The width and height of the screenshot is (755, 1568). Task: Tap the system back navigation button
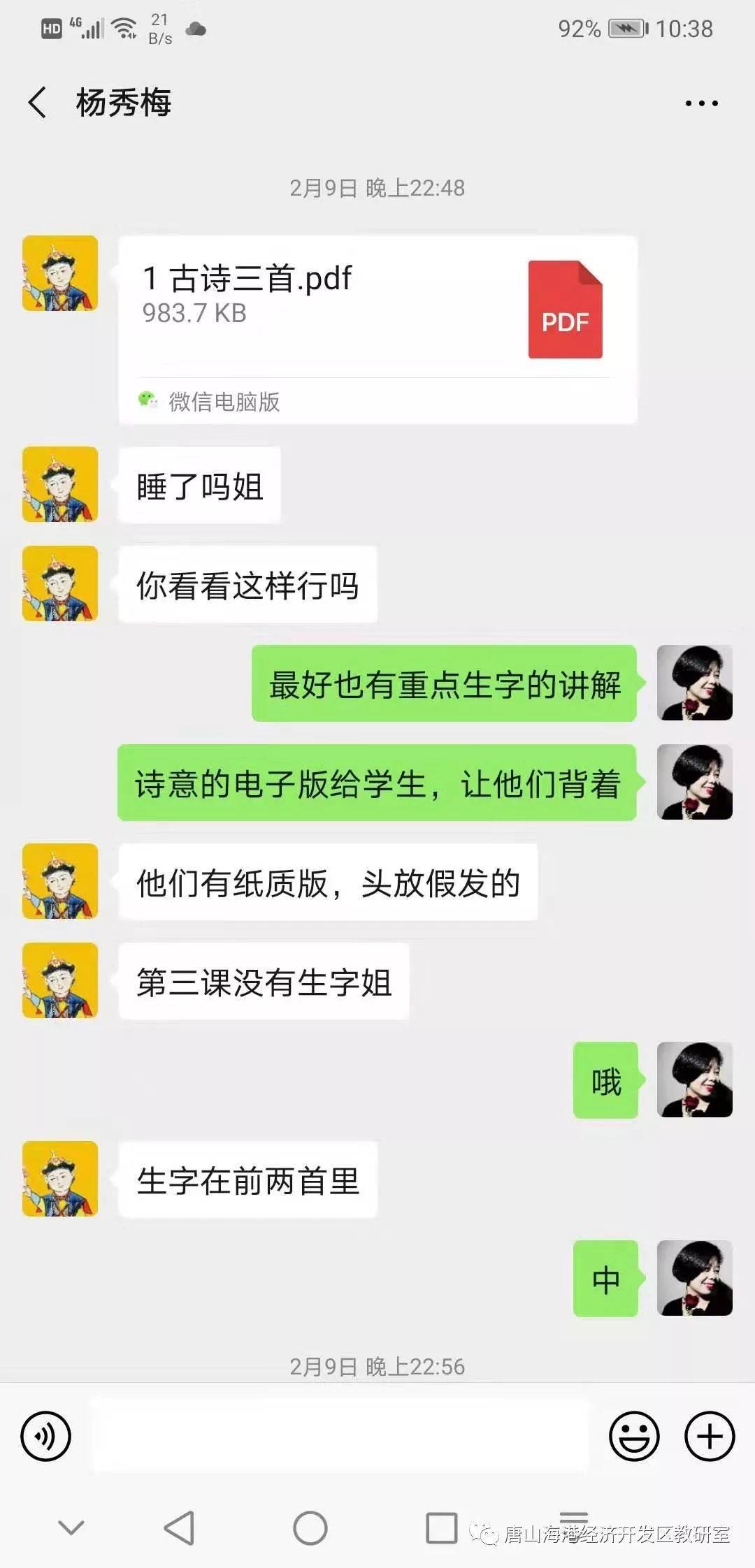(179, 1528)
